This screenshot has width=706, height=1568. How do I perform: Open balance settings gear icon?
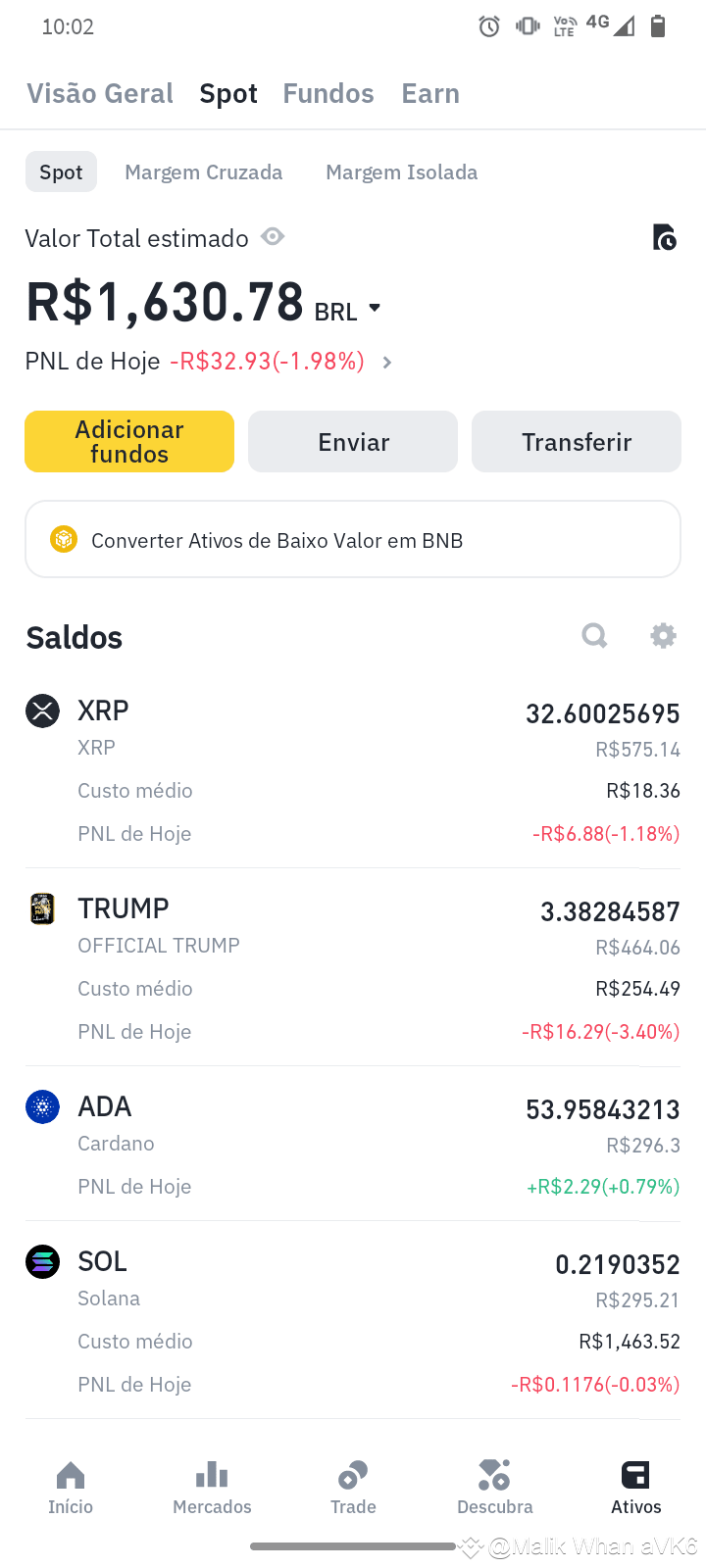pos(663,636)
